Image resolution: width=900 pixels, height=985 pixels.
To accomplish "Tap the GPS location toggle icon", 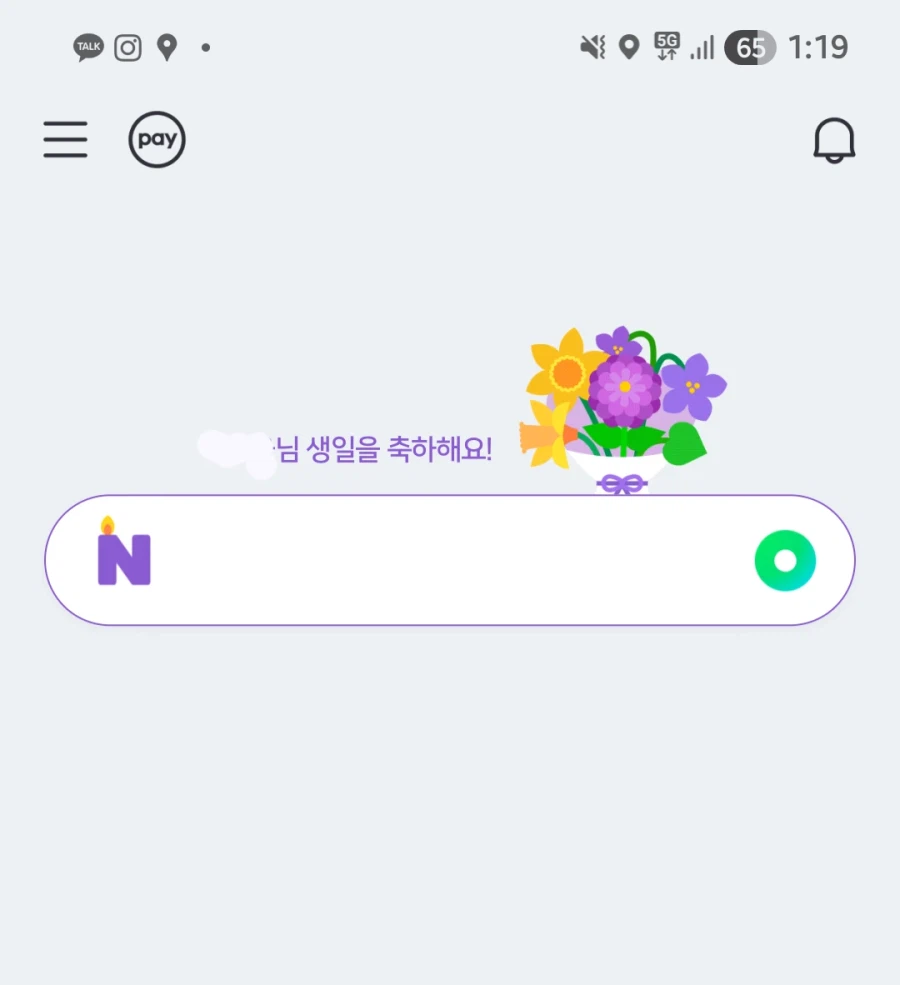I will [x=629, y=46].
